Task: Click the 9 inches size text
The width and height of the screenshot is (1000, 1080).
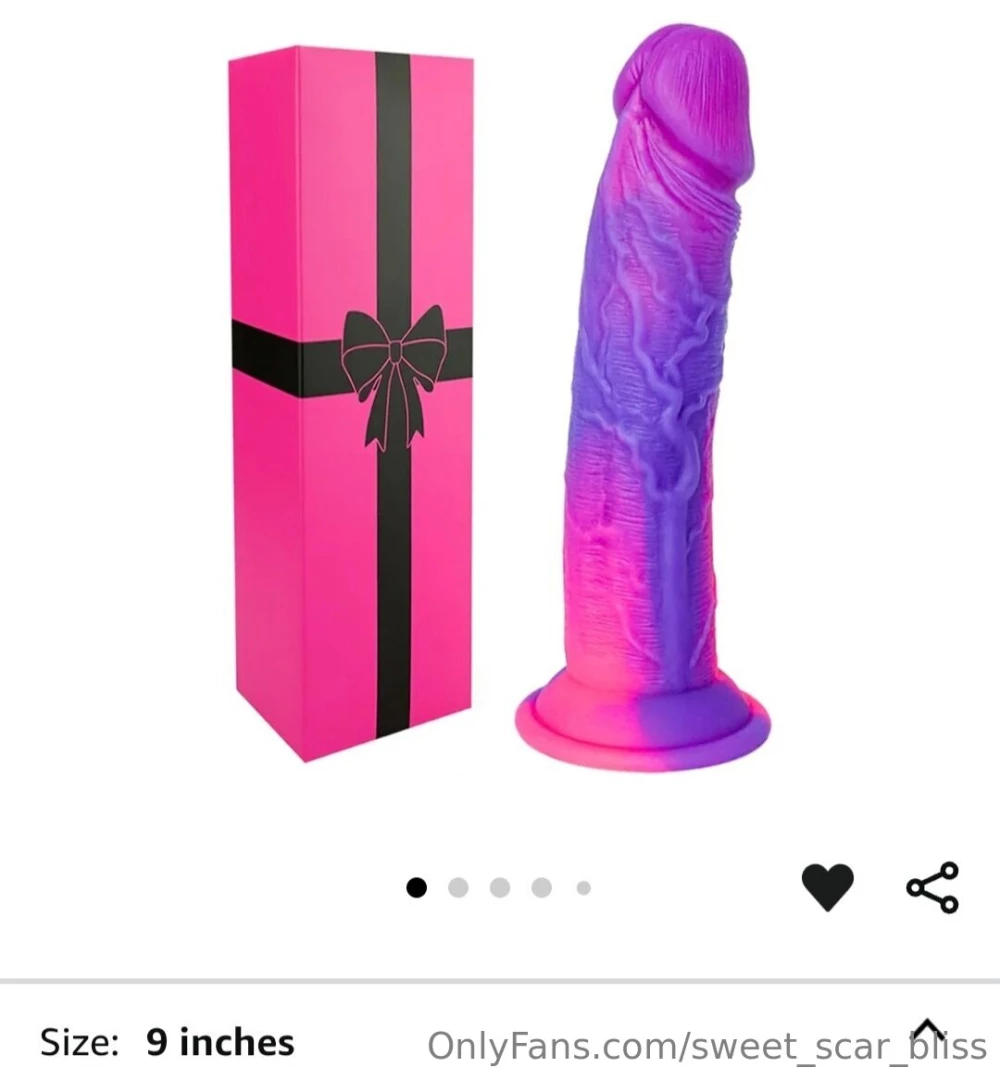Action: pos(220,1042)
